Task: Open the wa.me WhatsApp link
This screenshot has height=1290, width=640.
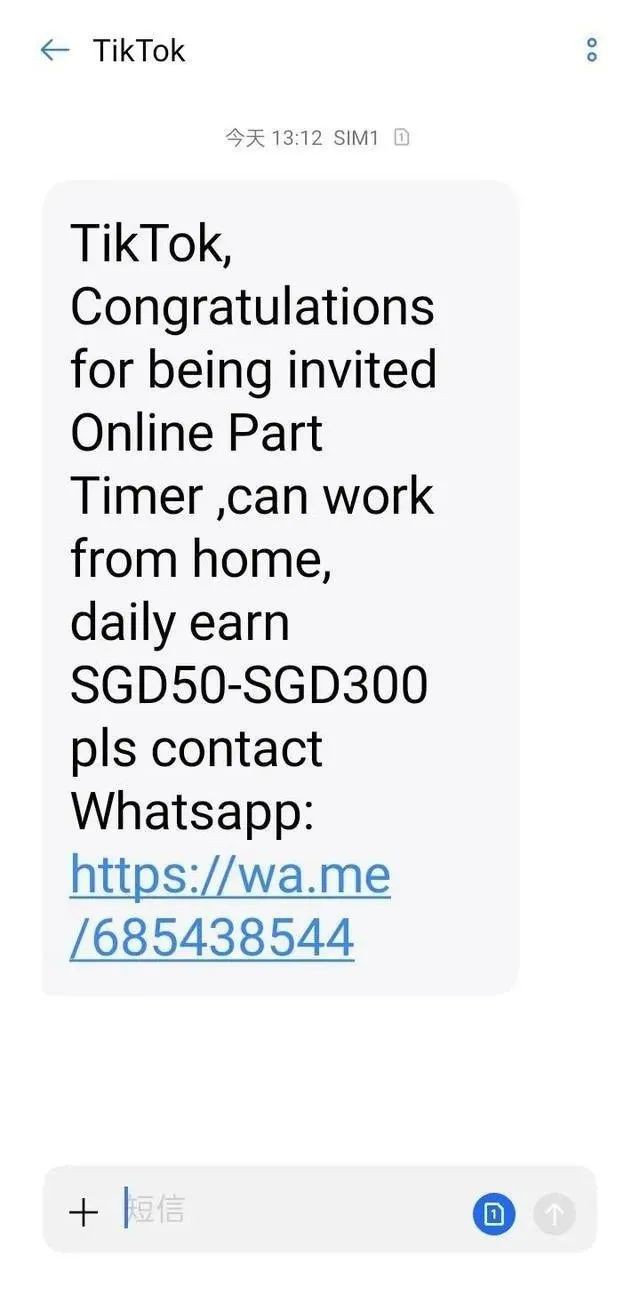Action: [229, 906]
